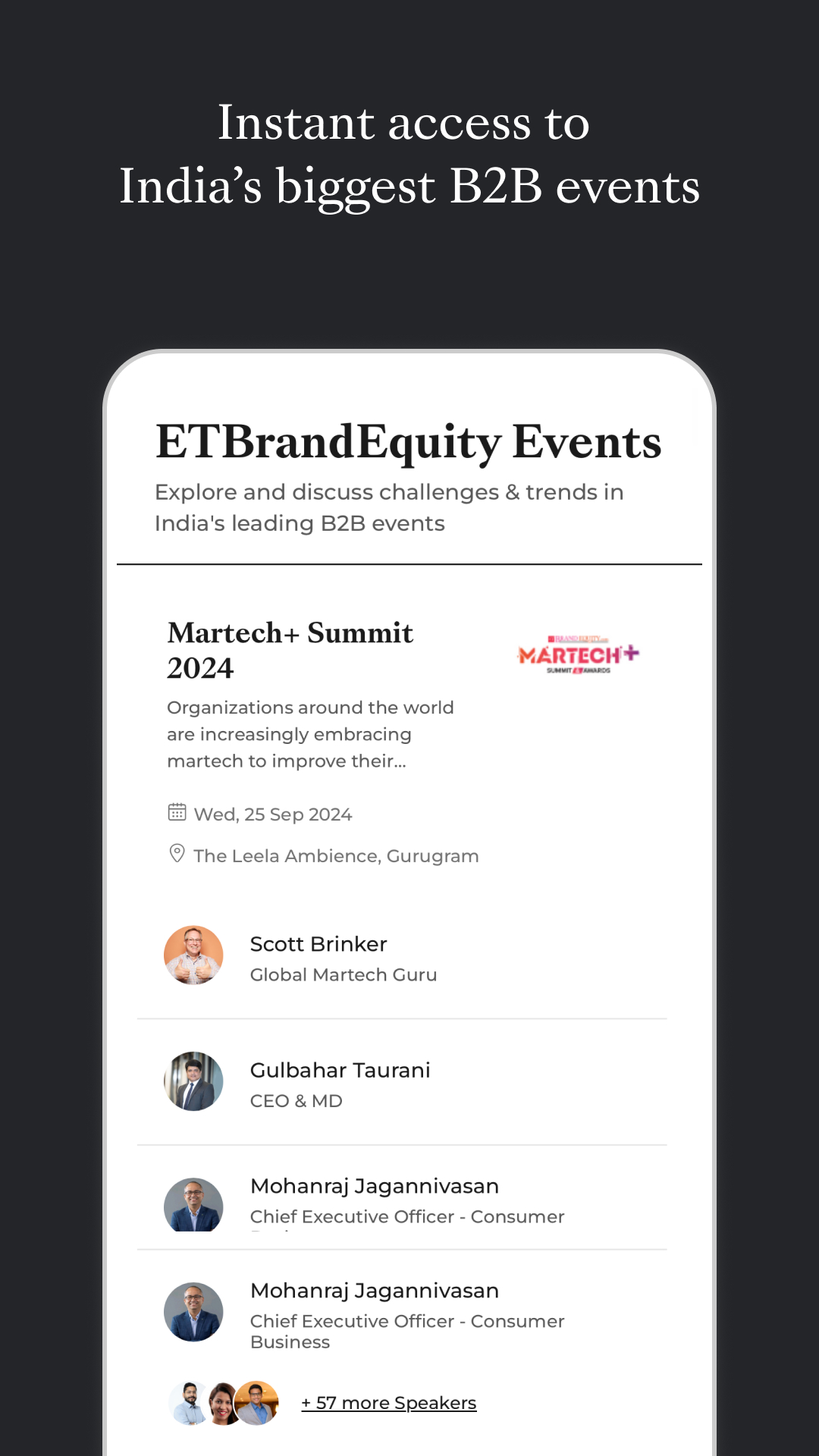
Task: Click Gulbahar Taurani's profile photo
Action: [x=193, y=1082]
